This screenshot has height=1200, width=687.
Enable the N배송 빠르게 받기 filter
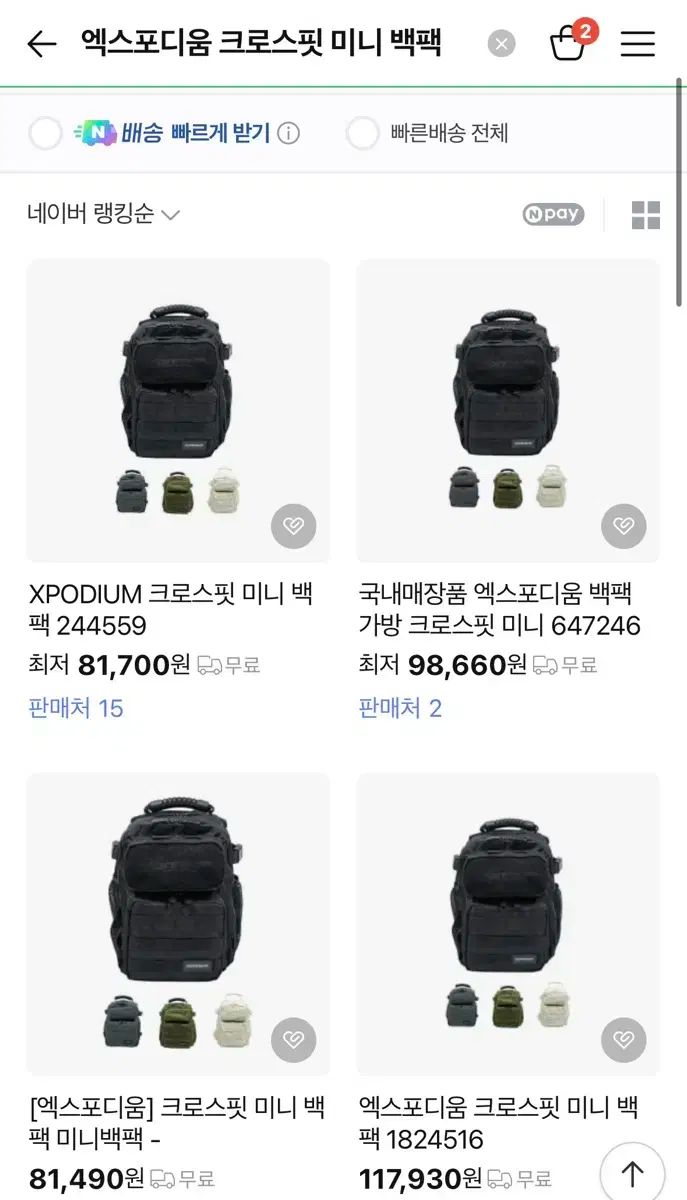tap(46, 133)
